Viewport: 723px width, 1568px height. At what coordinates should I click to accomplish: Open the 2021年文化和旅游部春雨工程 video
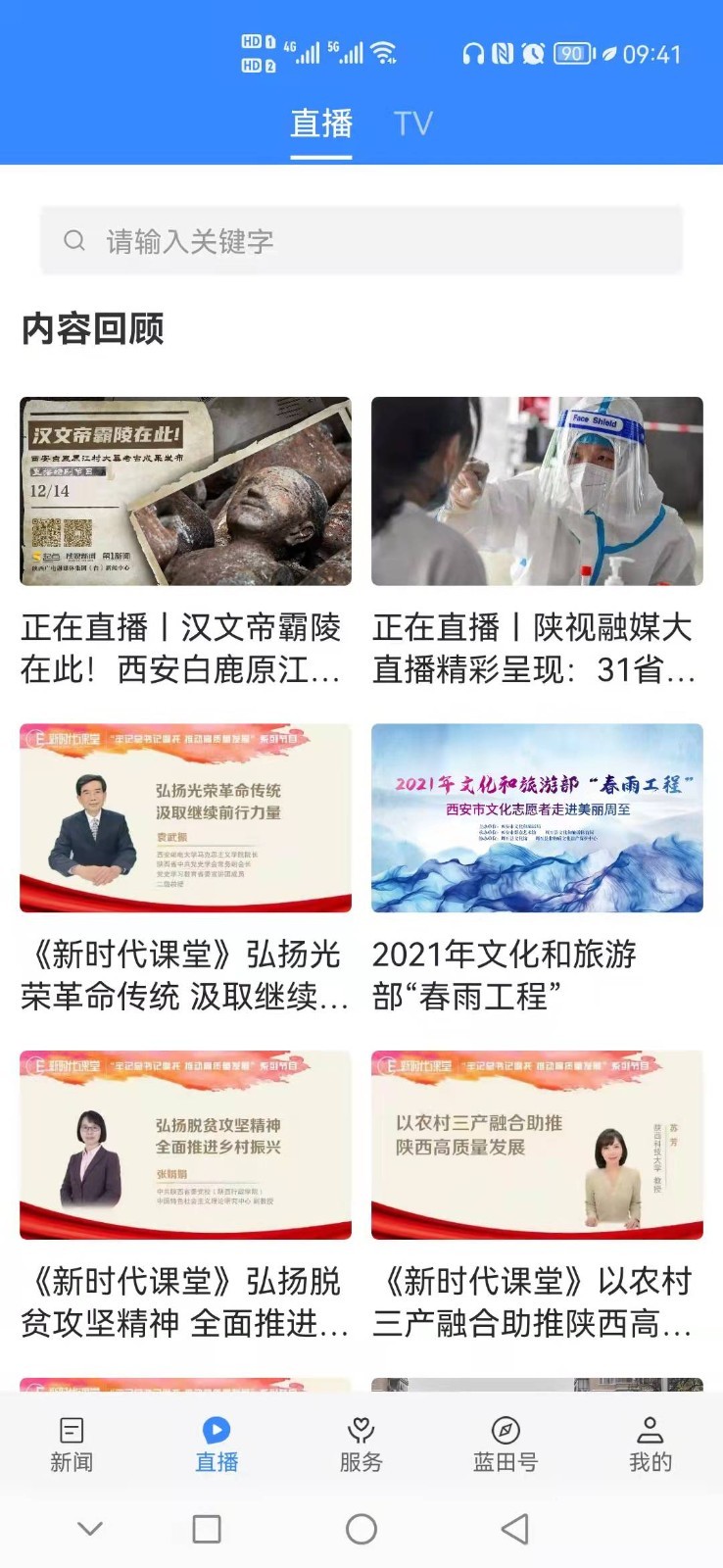(x=537, y=868)
